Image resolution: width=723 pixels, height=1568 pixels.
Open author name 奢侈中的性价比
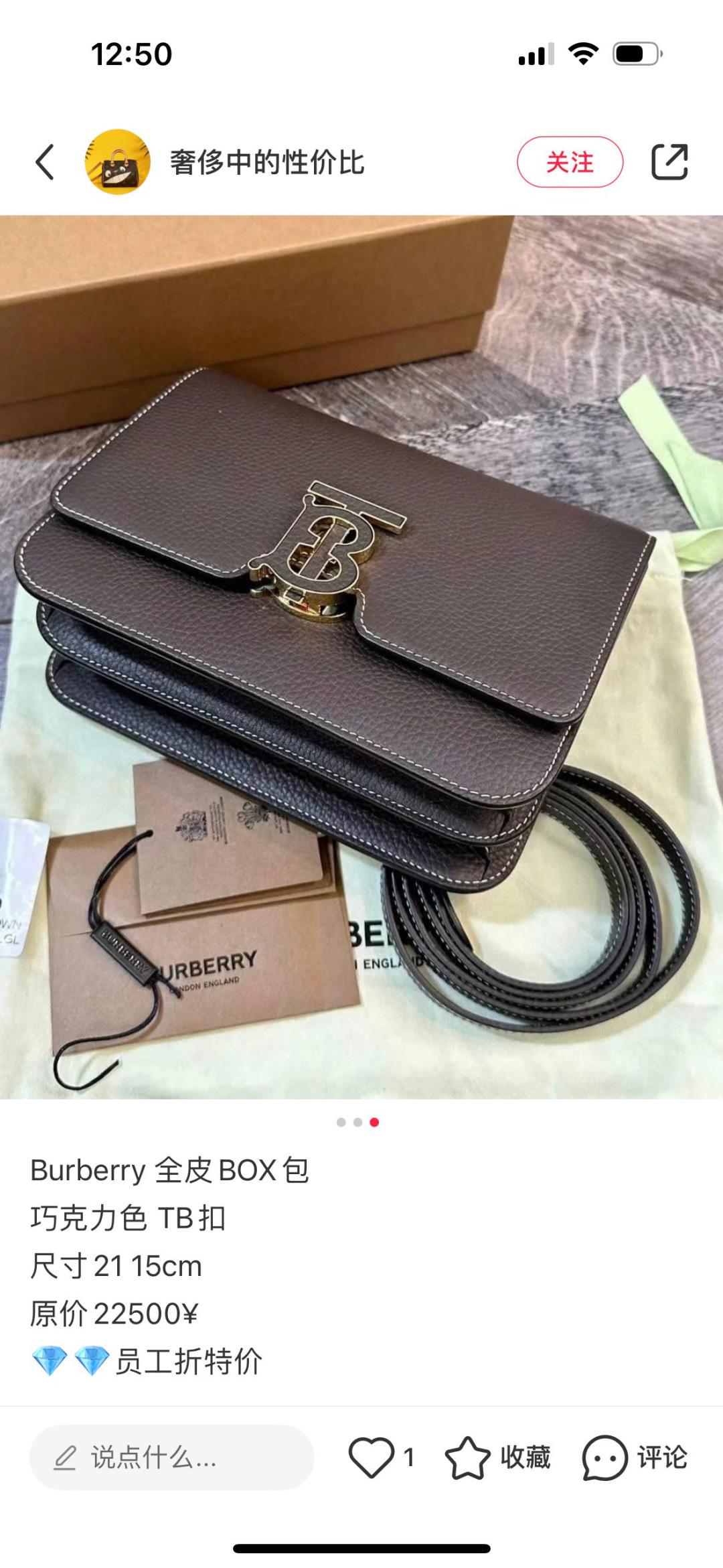[x=267, y=162]
